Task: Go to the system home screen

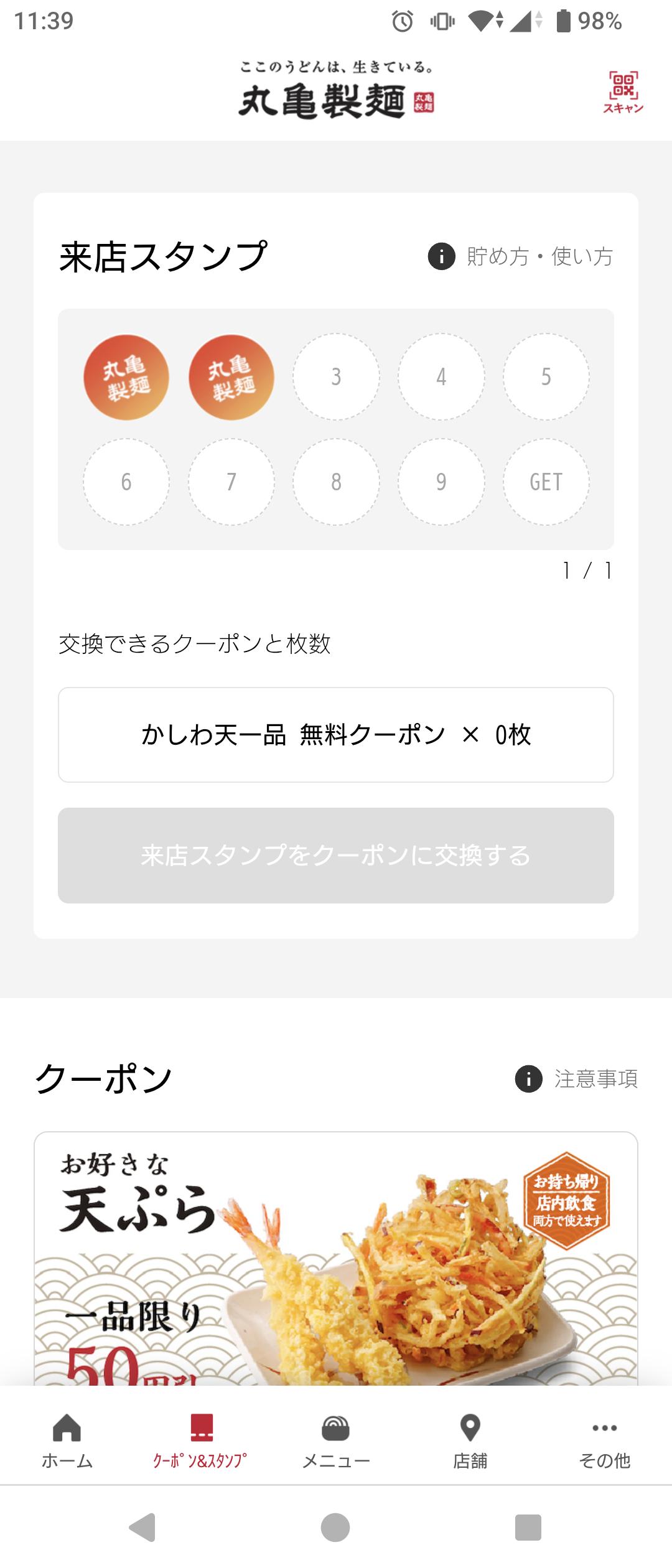Action: pos(335,1528)
